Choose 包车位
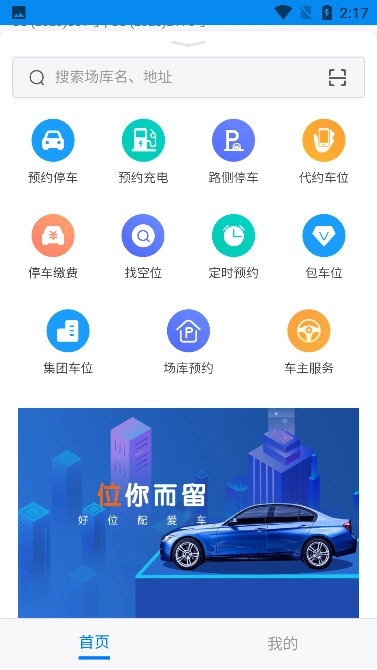Viewport: 377px width, 670px height. pos(324,247)
